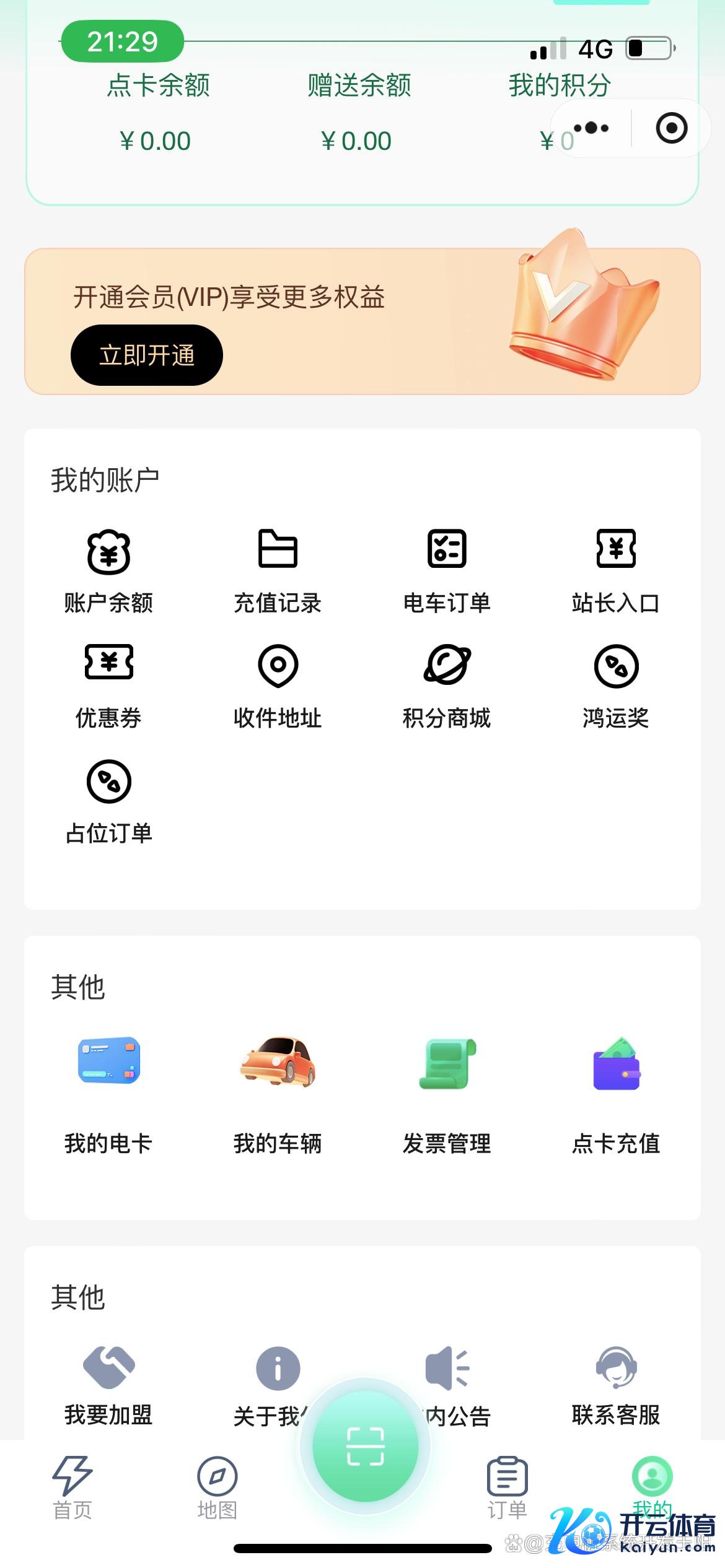Switch to the 首页 home tab
This screenshot has height=1568, width=725.
click(x=72, y=1486)
